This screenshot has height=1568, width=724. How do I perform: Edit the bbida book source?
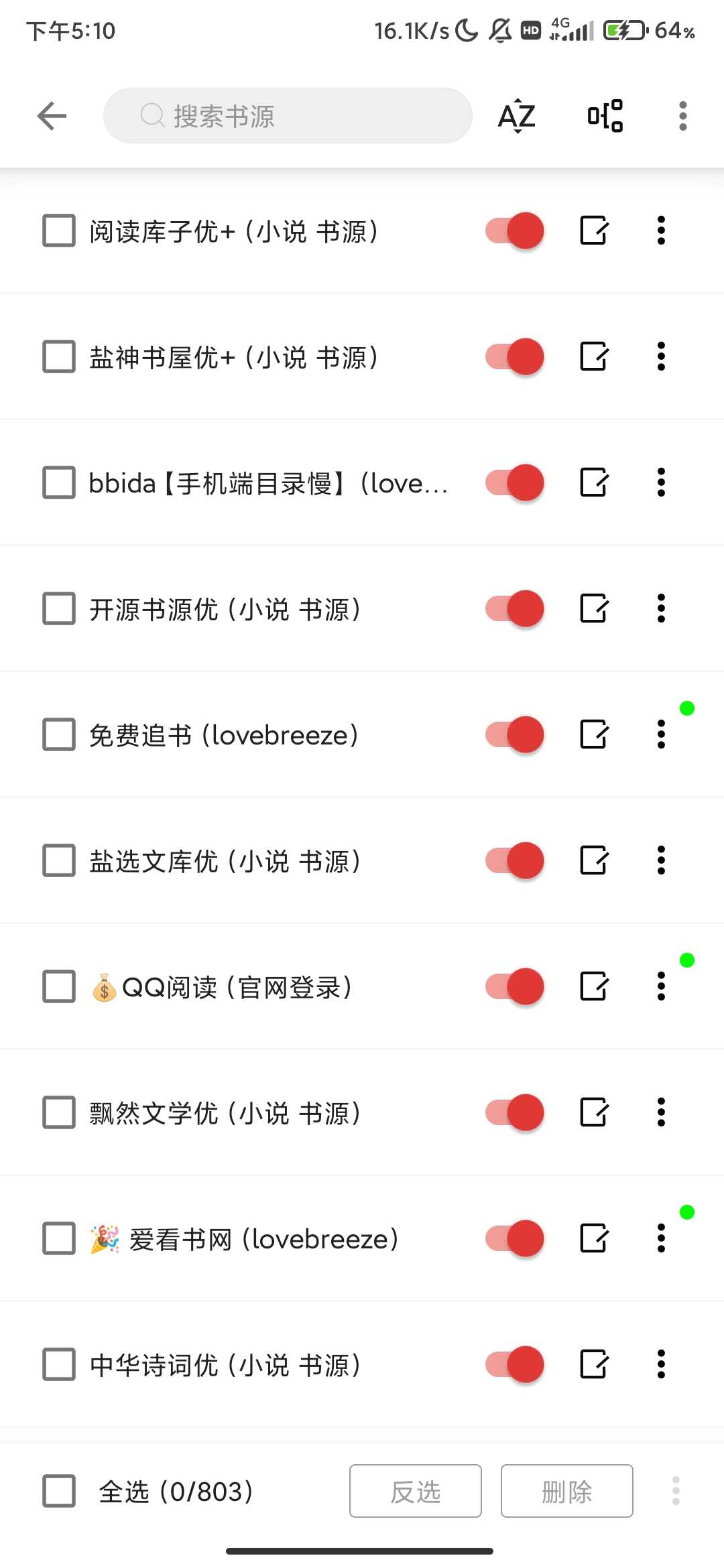pyautogui.click(x=593, y=482)
